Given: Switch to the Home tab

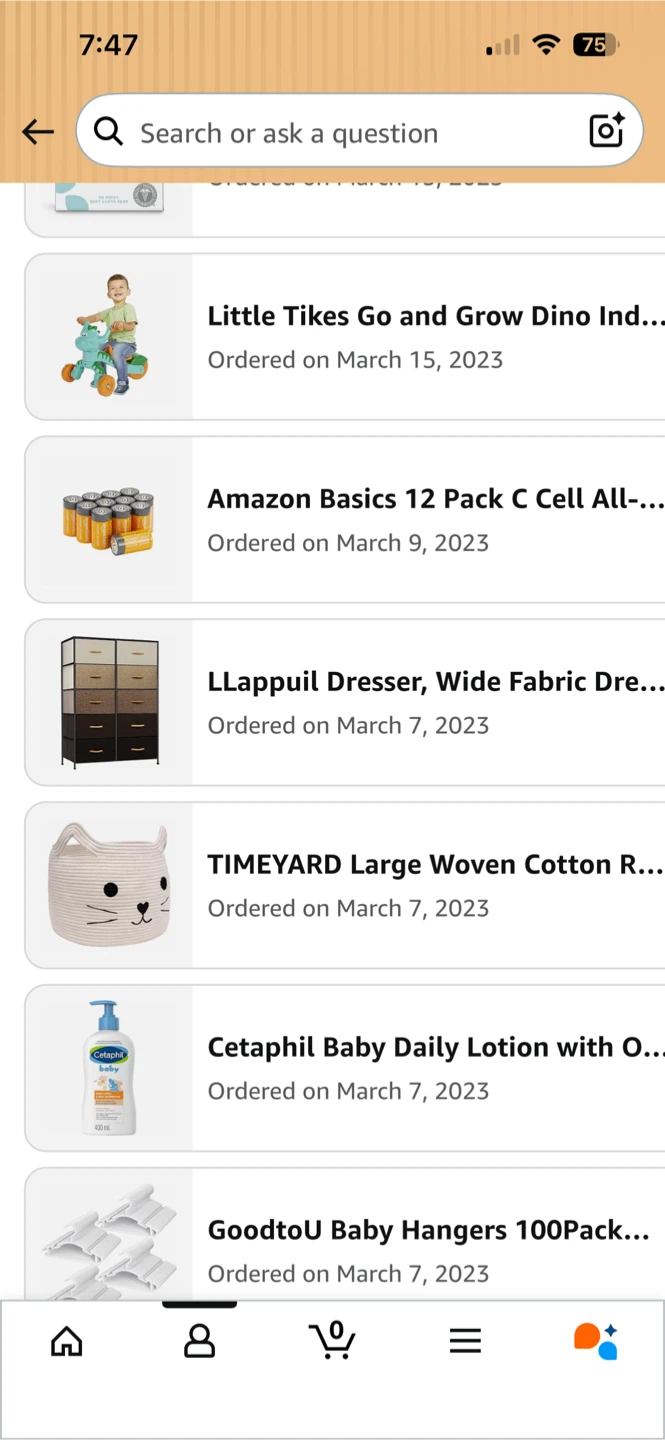Looking at the screenshot, I should [67, 1341].
